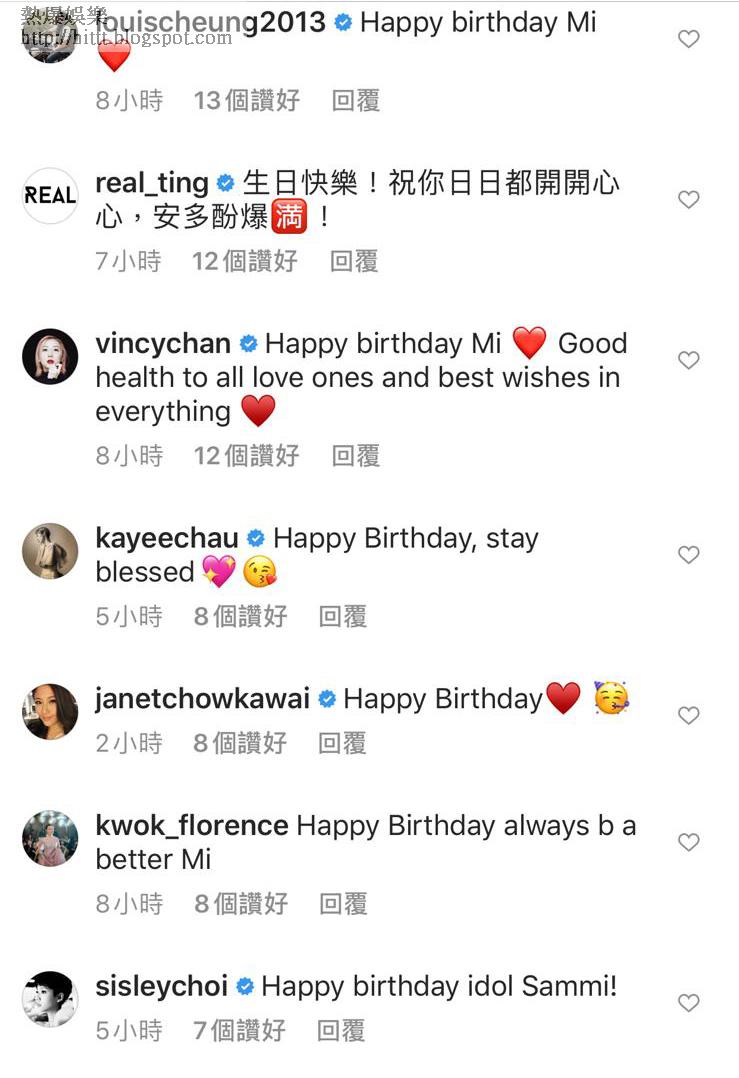Like janetchowkawai's comment
739x1078 pixels.
pos(688,715)
